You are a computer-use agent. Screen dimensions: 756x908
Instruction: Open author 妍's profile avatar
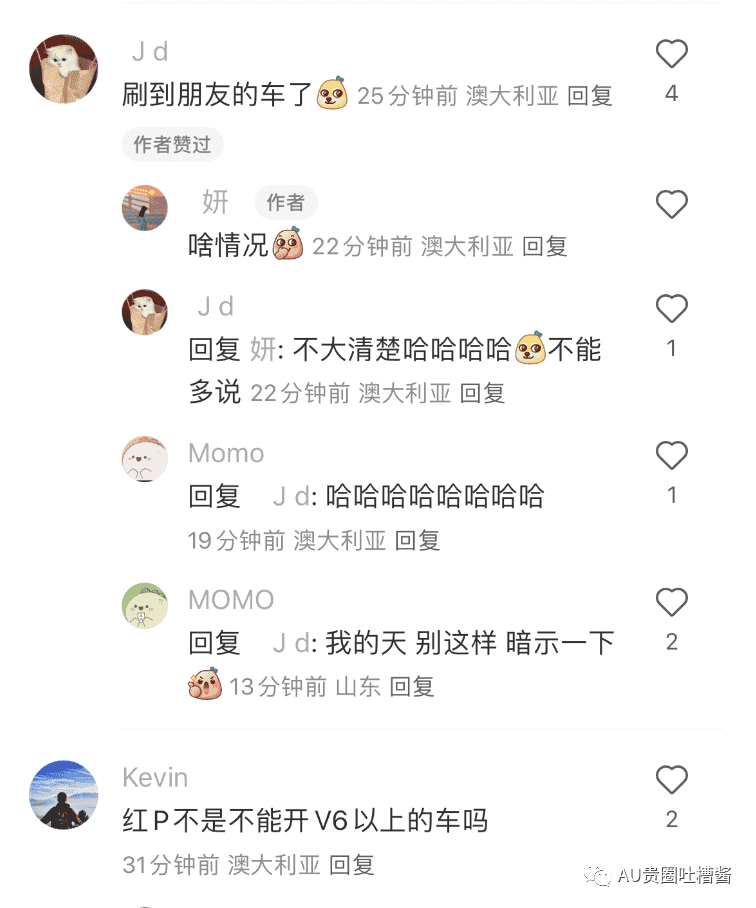pyautogui.click(x=144, y=208)
